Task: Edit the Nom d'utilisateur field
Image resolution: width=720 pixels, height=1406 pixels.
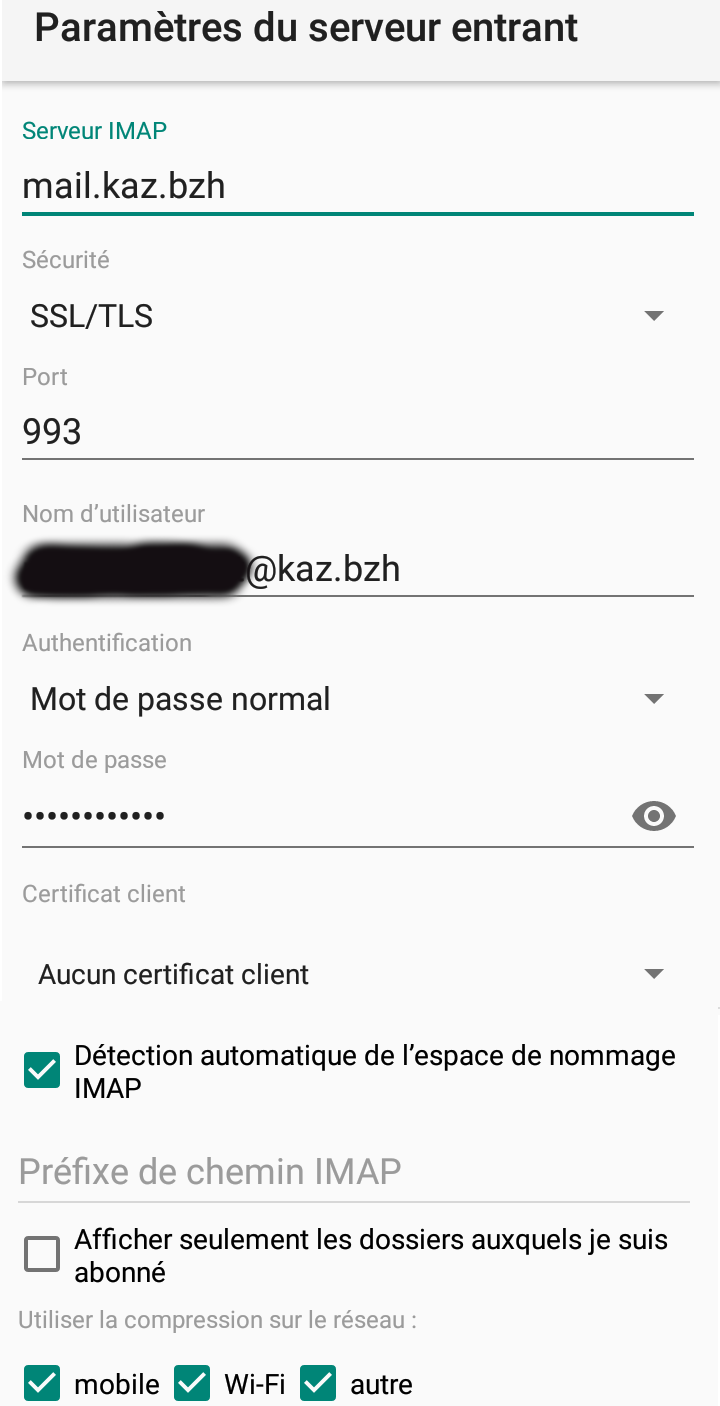Action: click(x=356, y=570)
